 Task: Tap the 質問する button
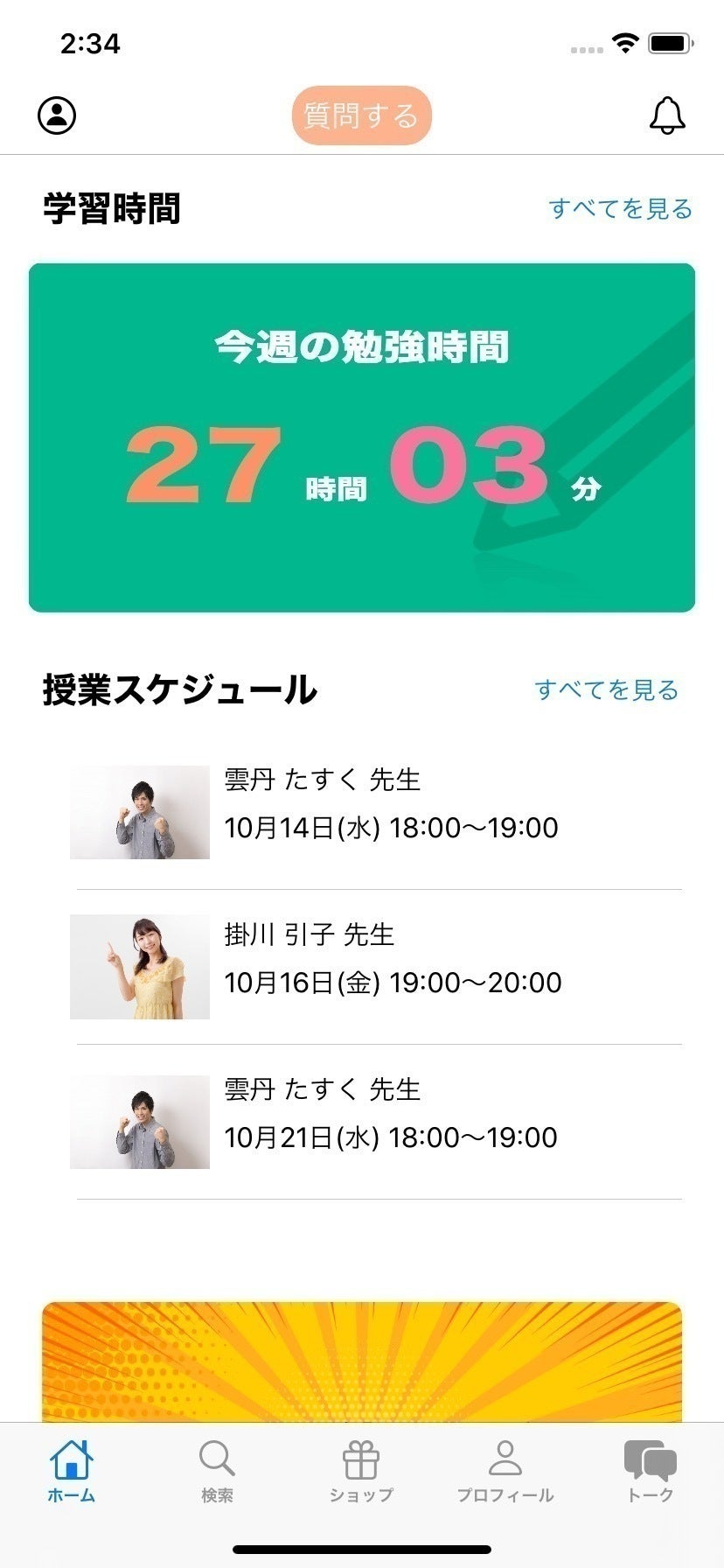click(361, 115)
